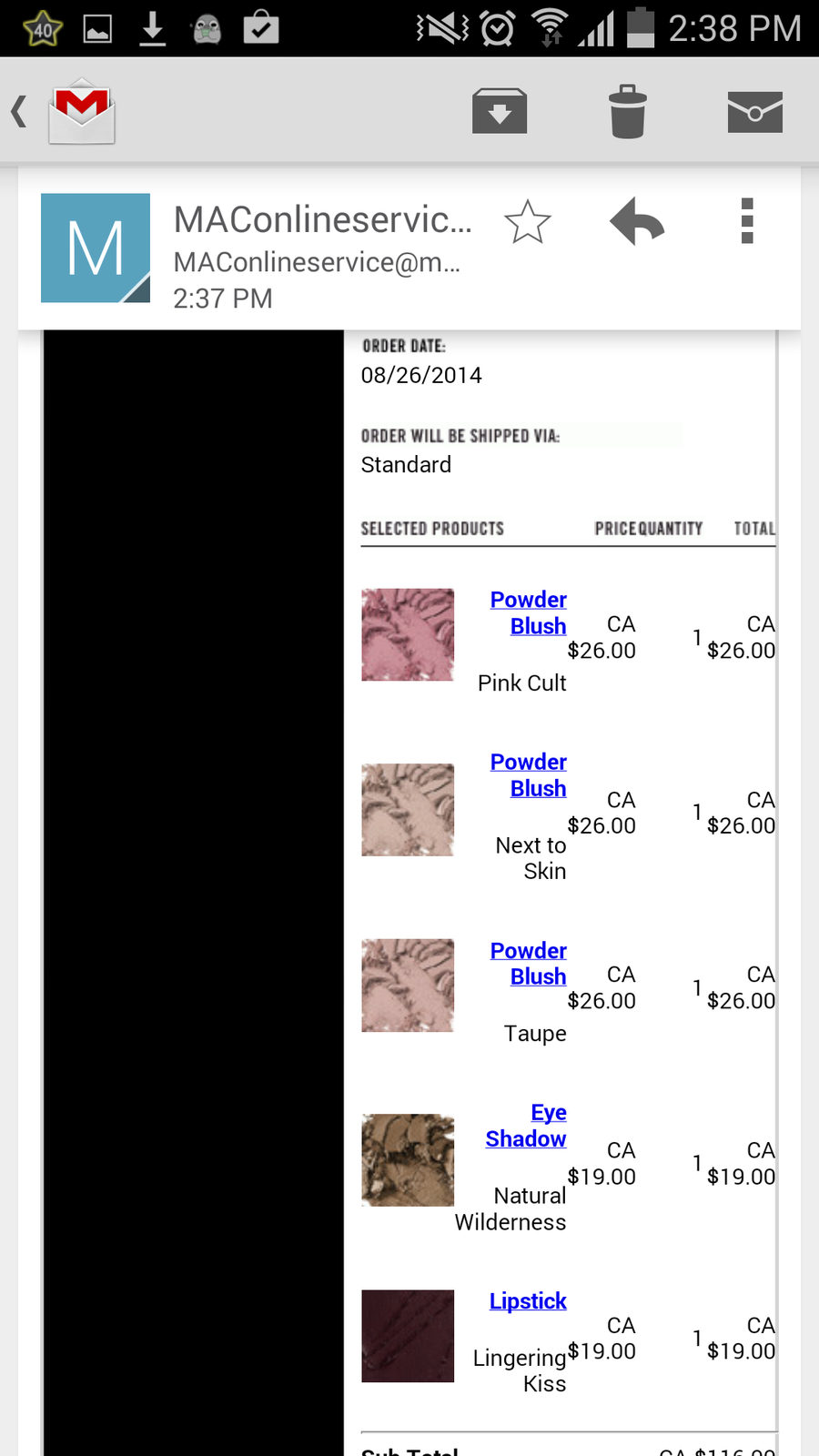The image size is (819, 1456).
Task: Reply to MAConlineservice
Action: [x=637, y=222]
